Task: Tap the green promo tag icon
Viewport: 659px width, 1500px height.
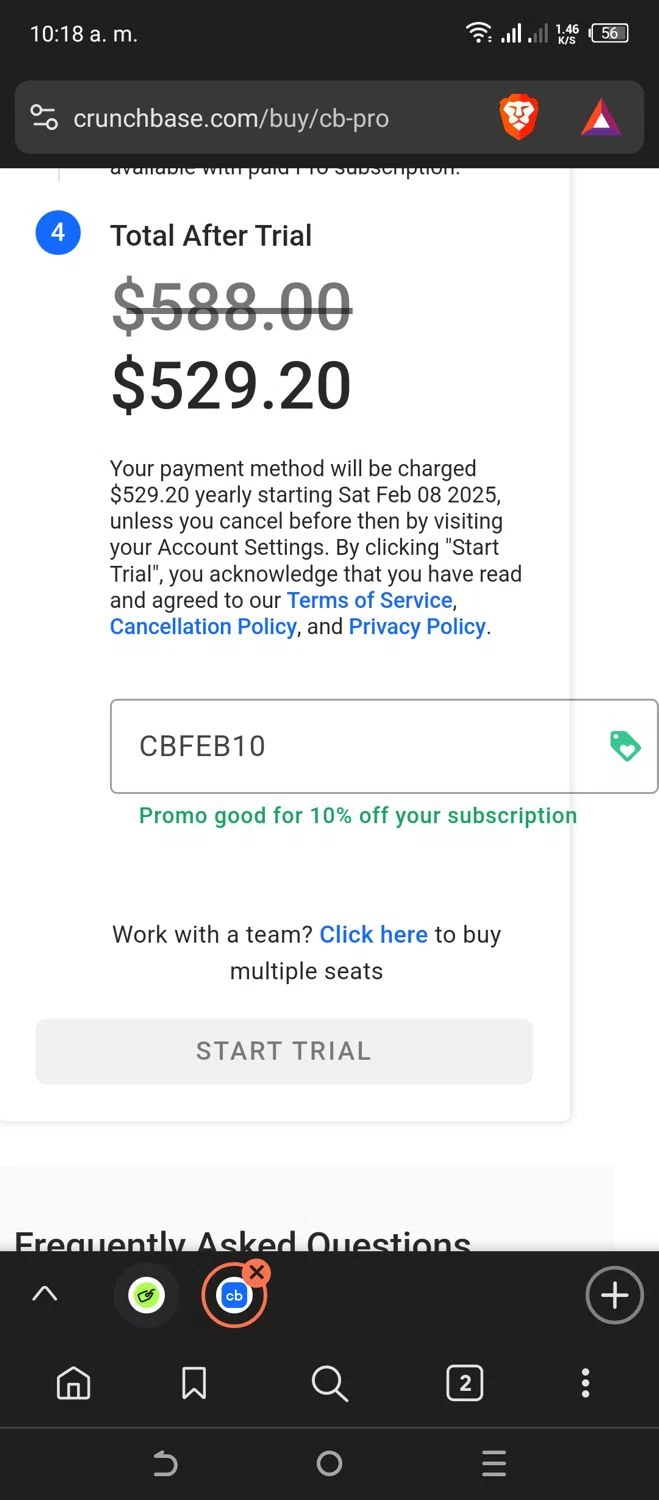Action: [x=625, y=746]
